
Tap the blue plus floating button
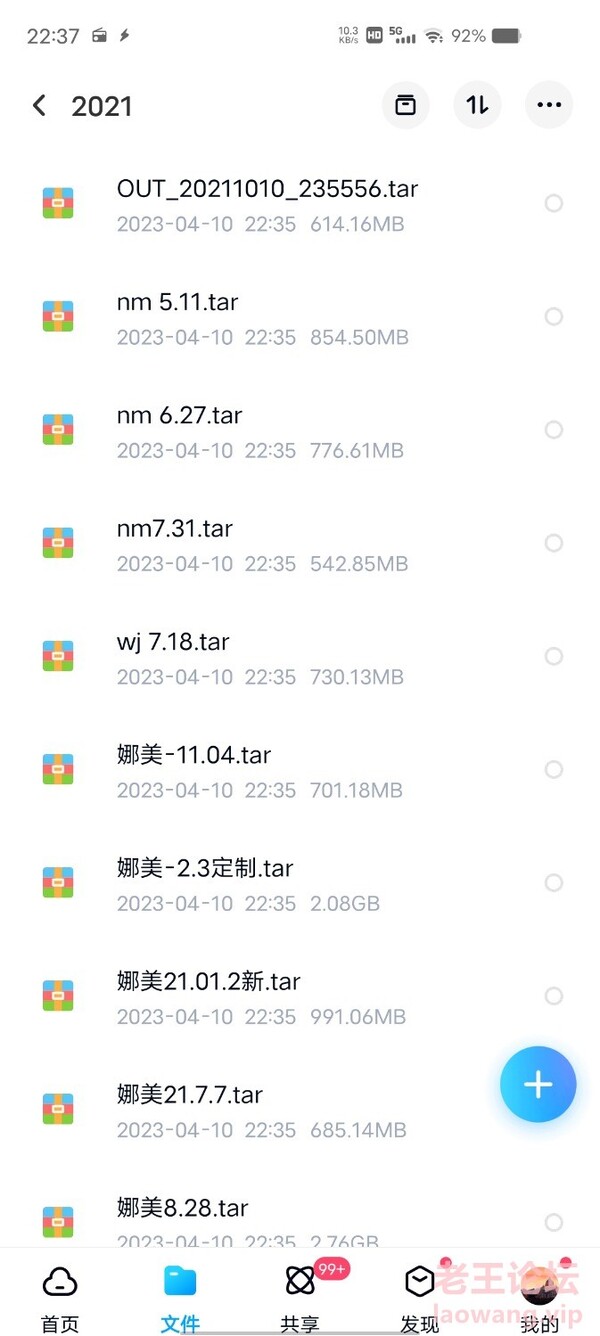pyautogui.click(x=538, y=1085)
